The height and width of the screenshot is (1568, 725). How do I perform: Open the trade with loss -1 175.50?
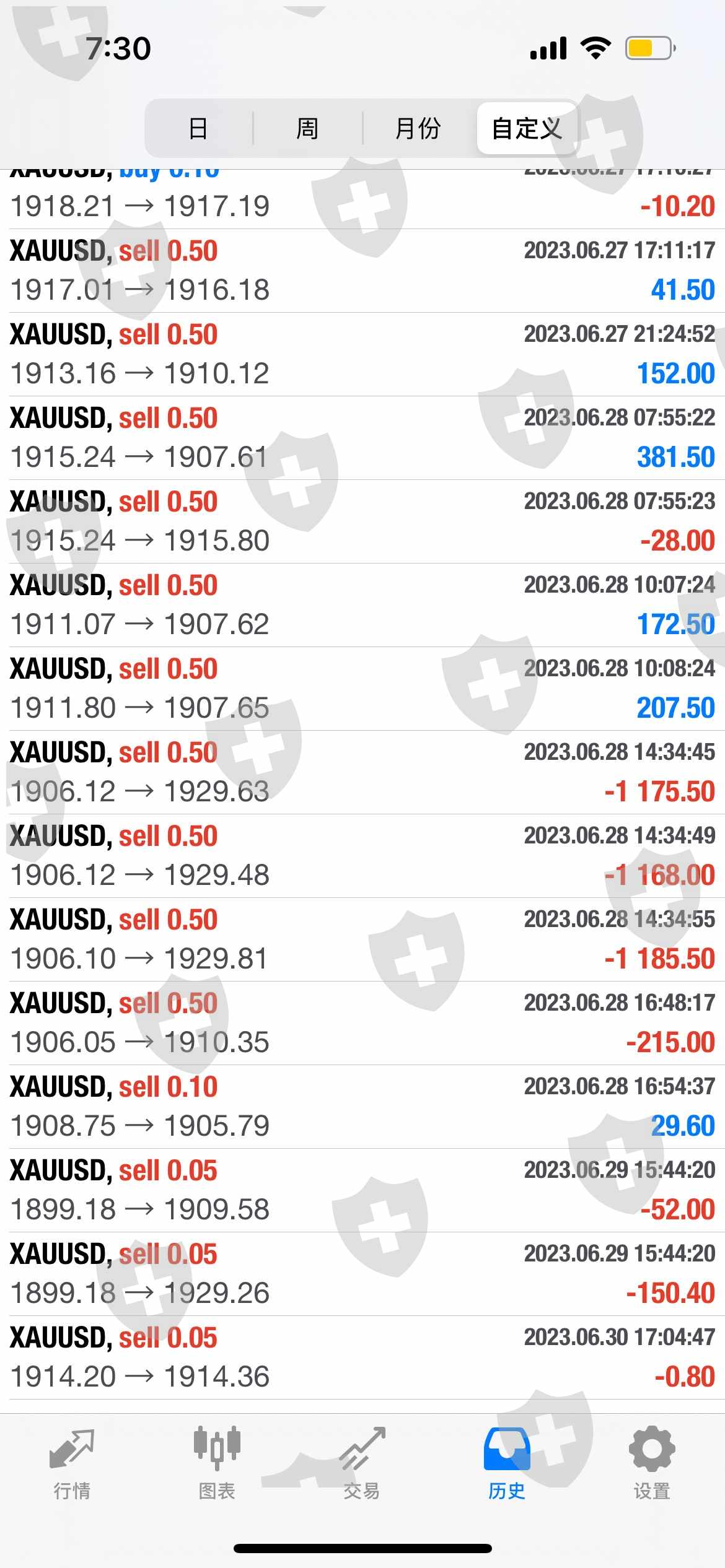click(362, 772)
